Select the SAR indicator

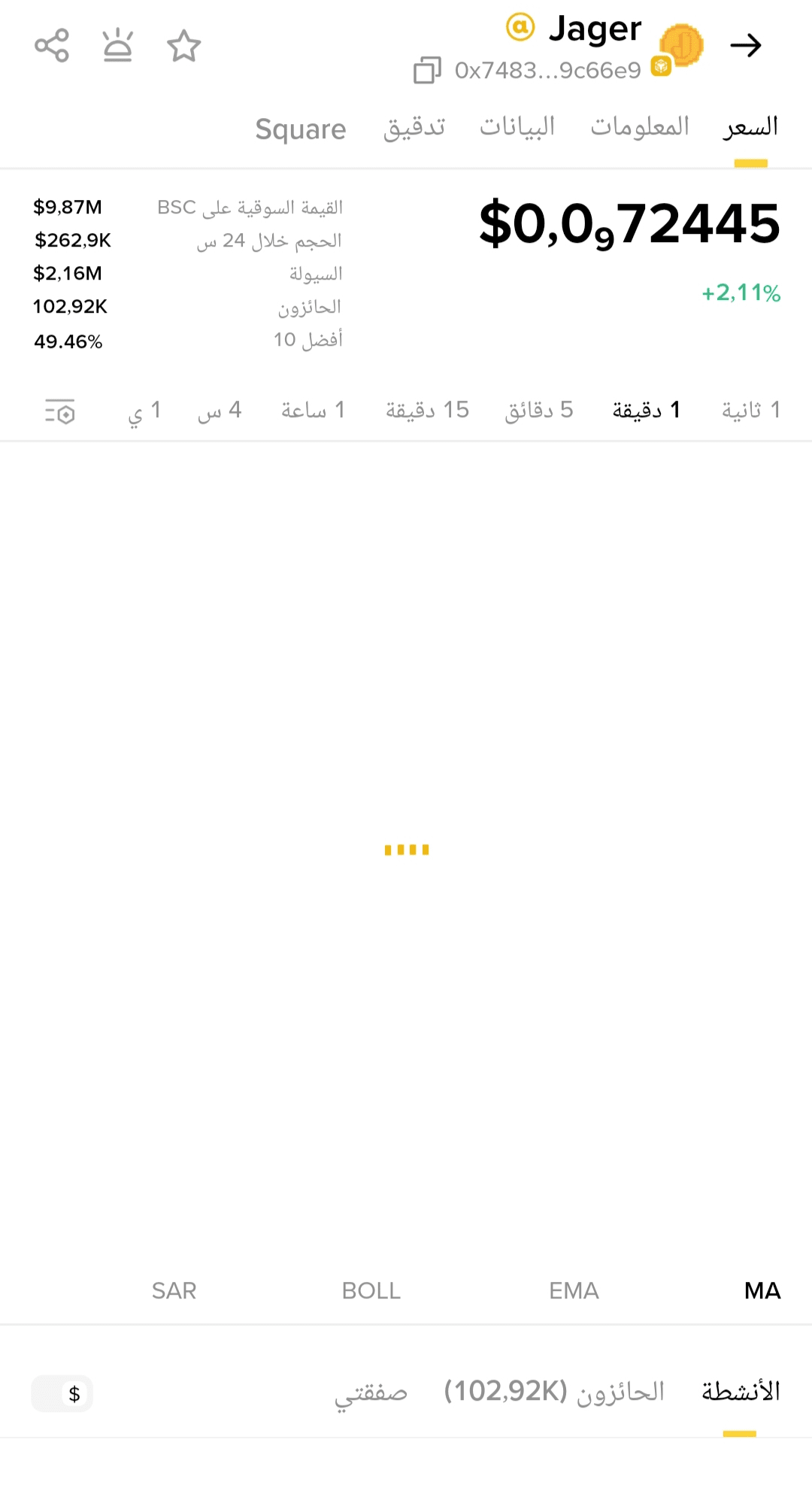coord(174,1291)
